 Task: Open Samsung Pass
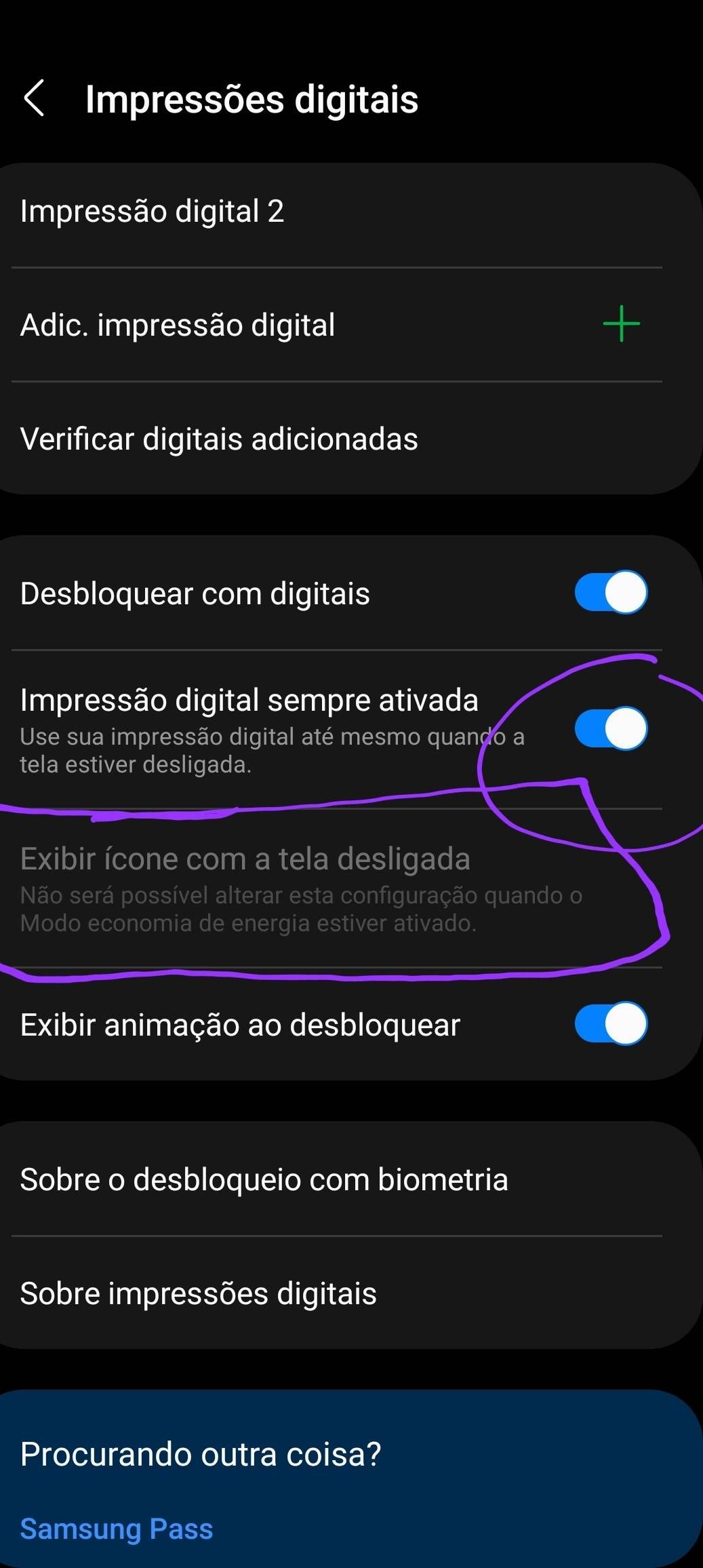pos(117,1528)
